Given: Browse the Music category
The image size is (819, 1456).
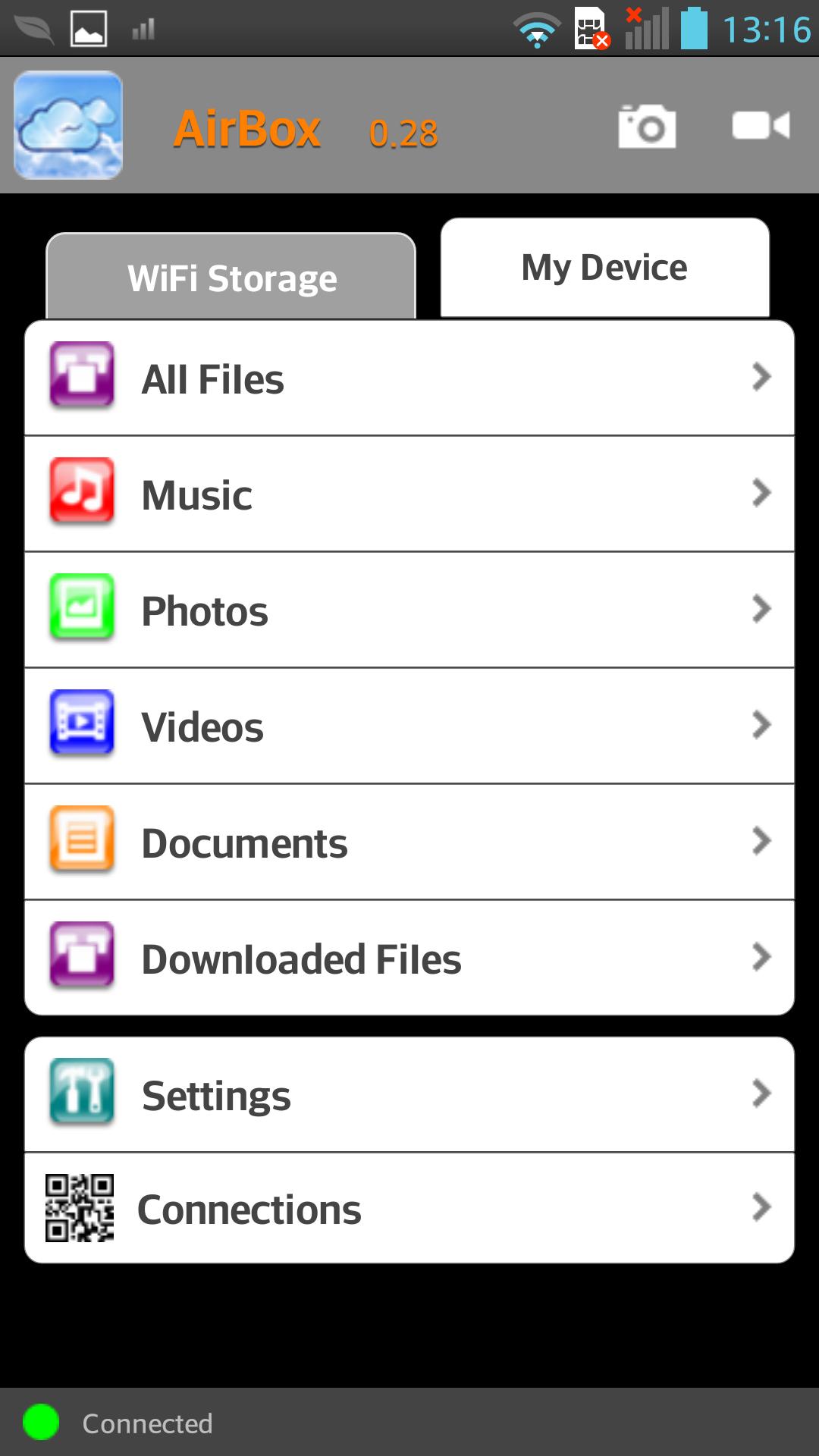Looking at the screenshot, I should (409, 494).
